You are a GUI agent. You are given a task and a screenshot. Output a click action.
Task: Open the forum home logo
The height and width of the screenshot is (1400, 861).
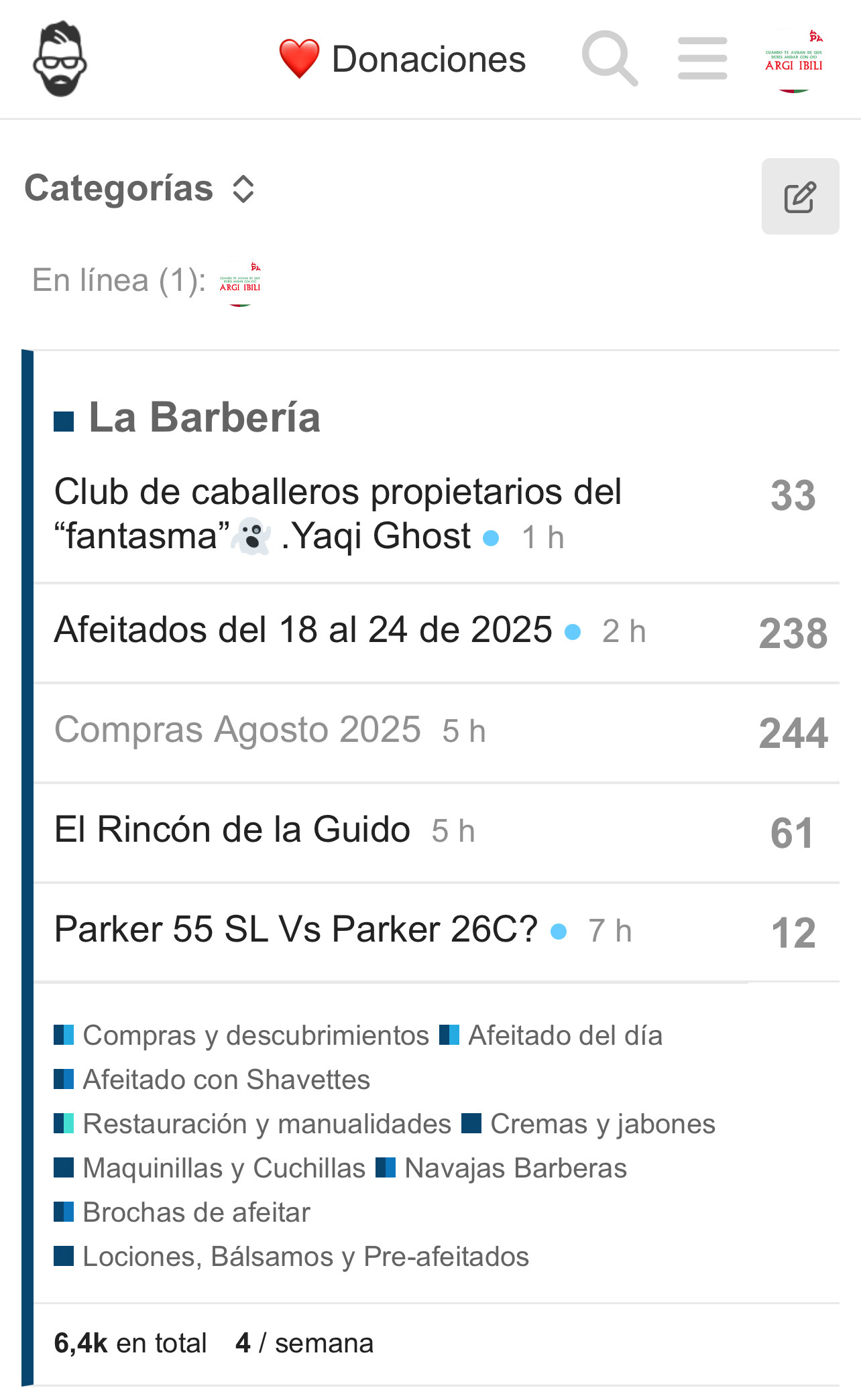[x=60, y=59]
